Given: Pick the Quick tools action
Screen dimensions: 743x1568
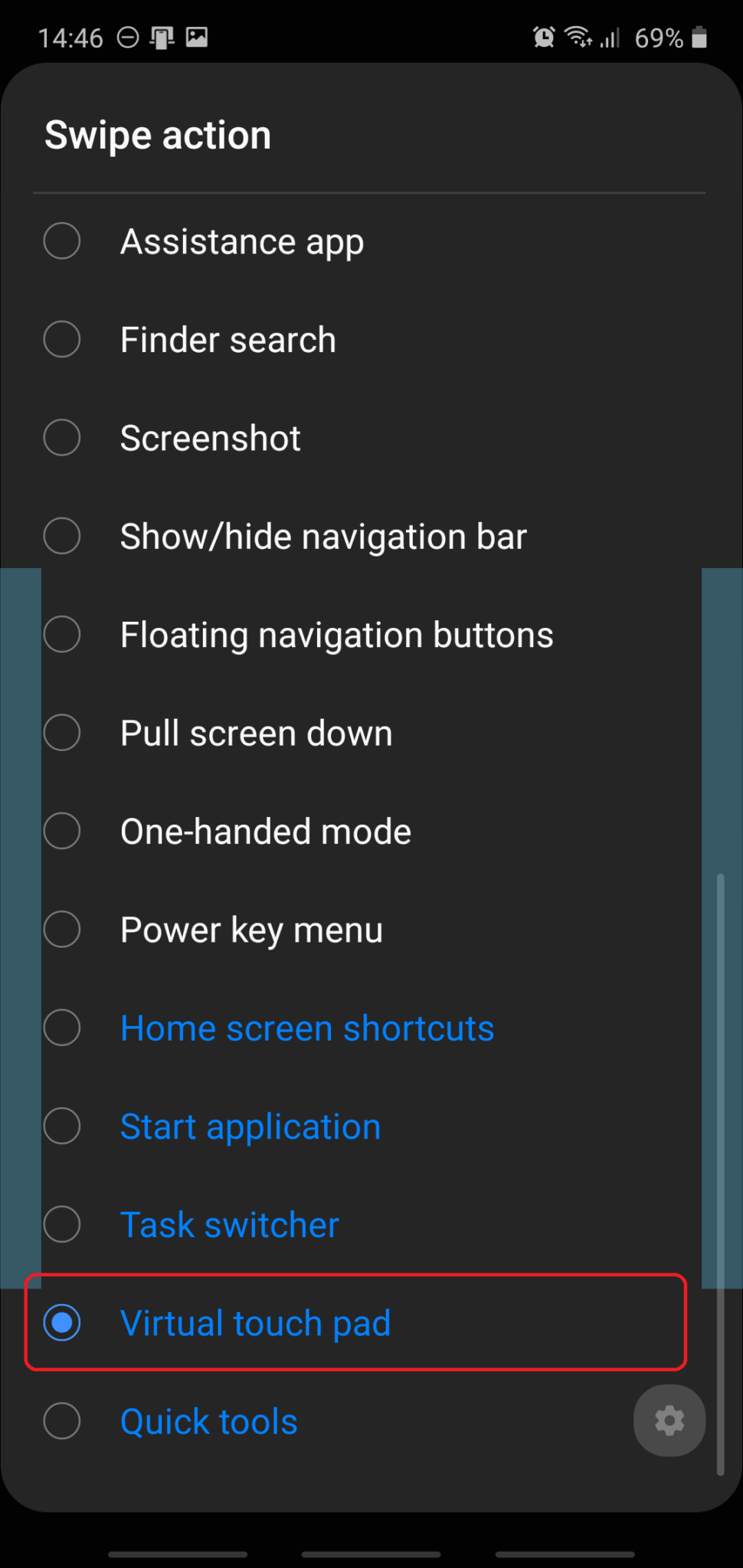Looking at the screenshot, I should point(208,1420).
